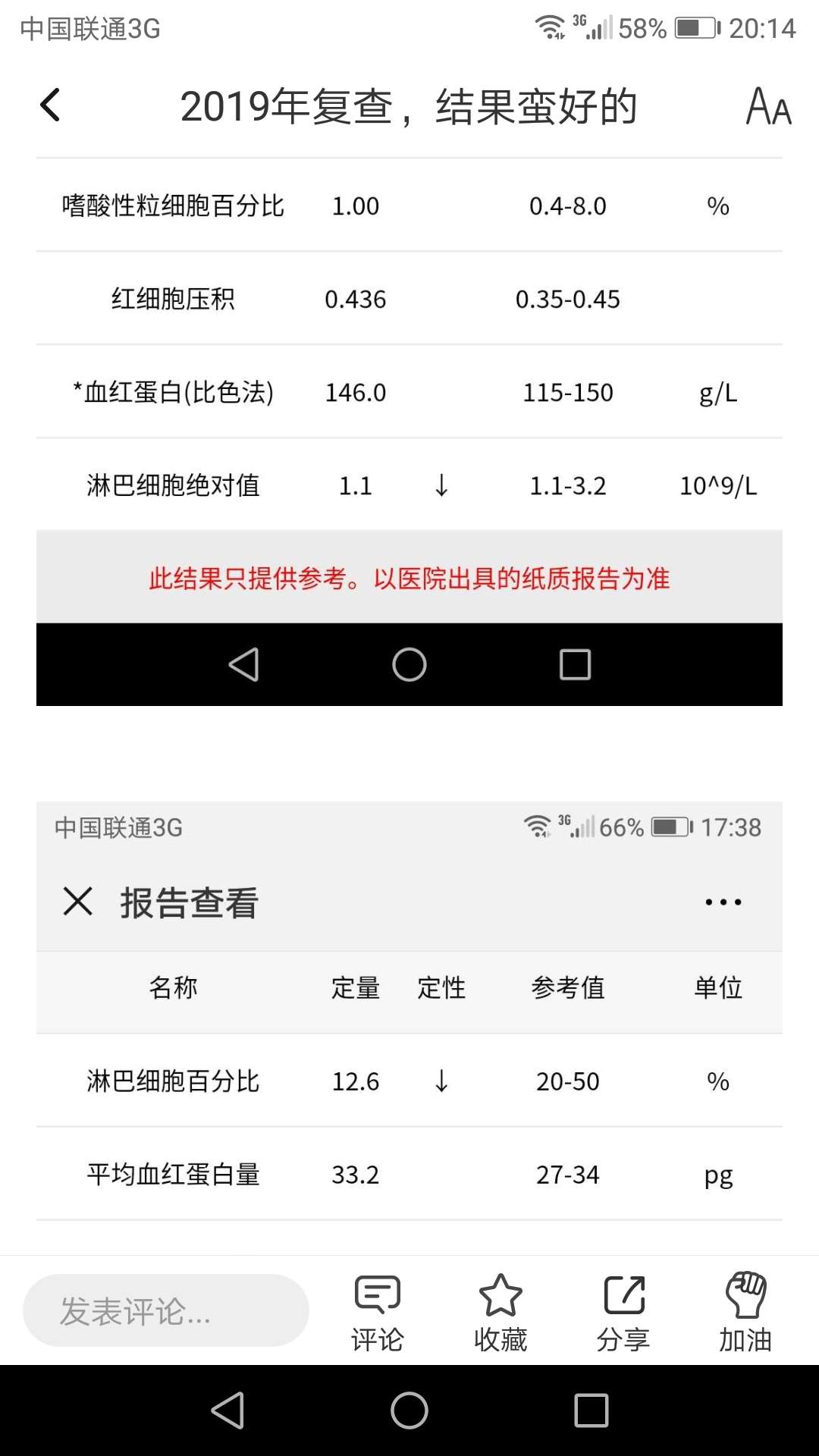This screenshot has height=1456, width=819.
Task: Select the 报告查看 header title
Action: point(190,902)
